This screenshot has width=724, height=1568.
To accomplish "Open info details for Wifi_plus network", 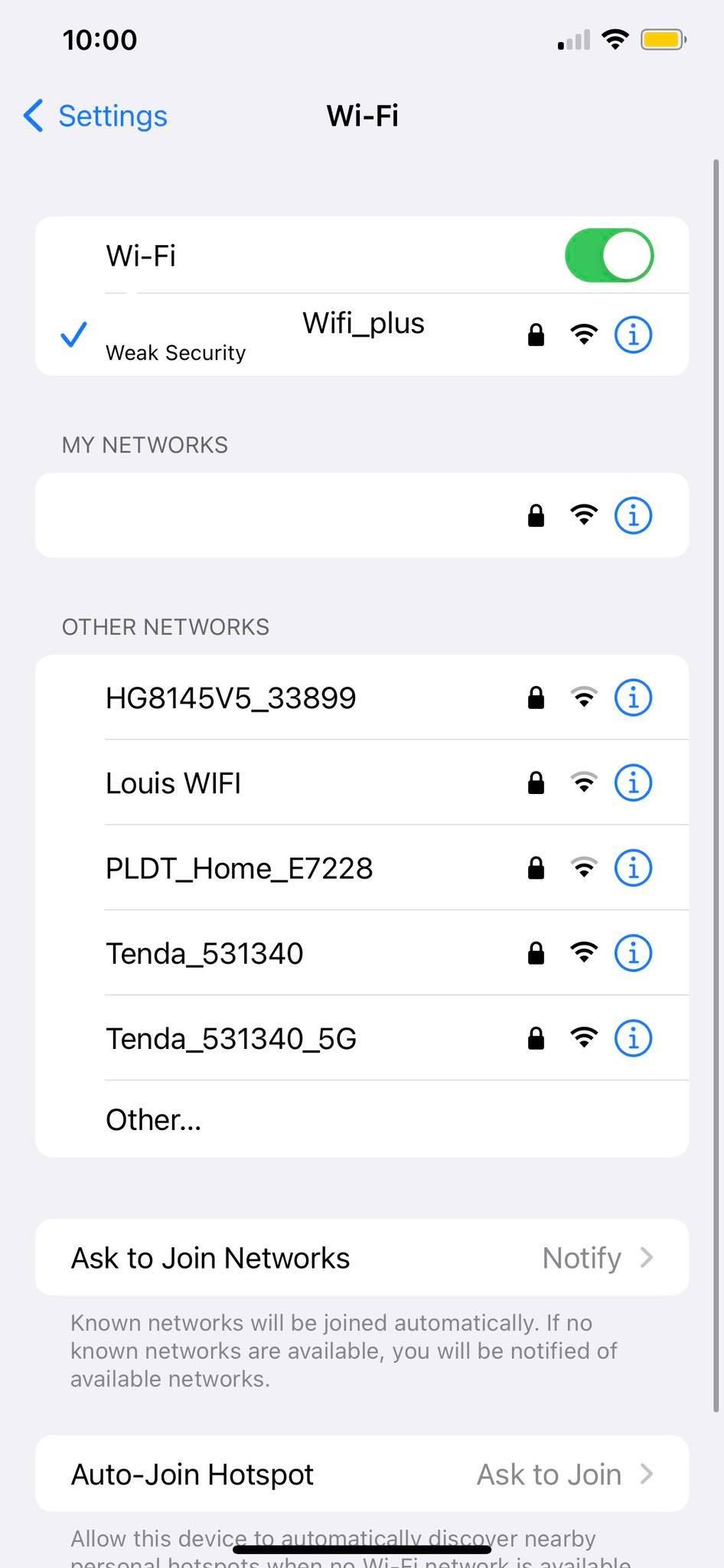I will [x=633, y=334].
